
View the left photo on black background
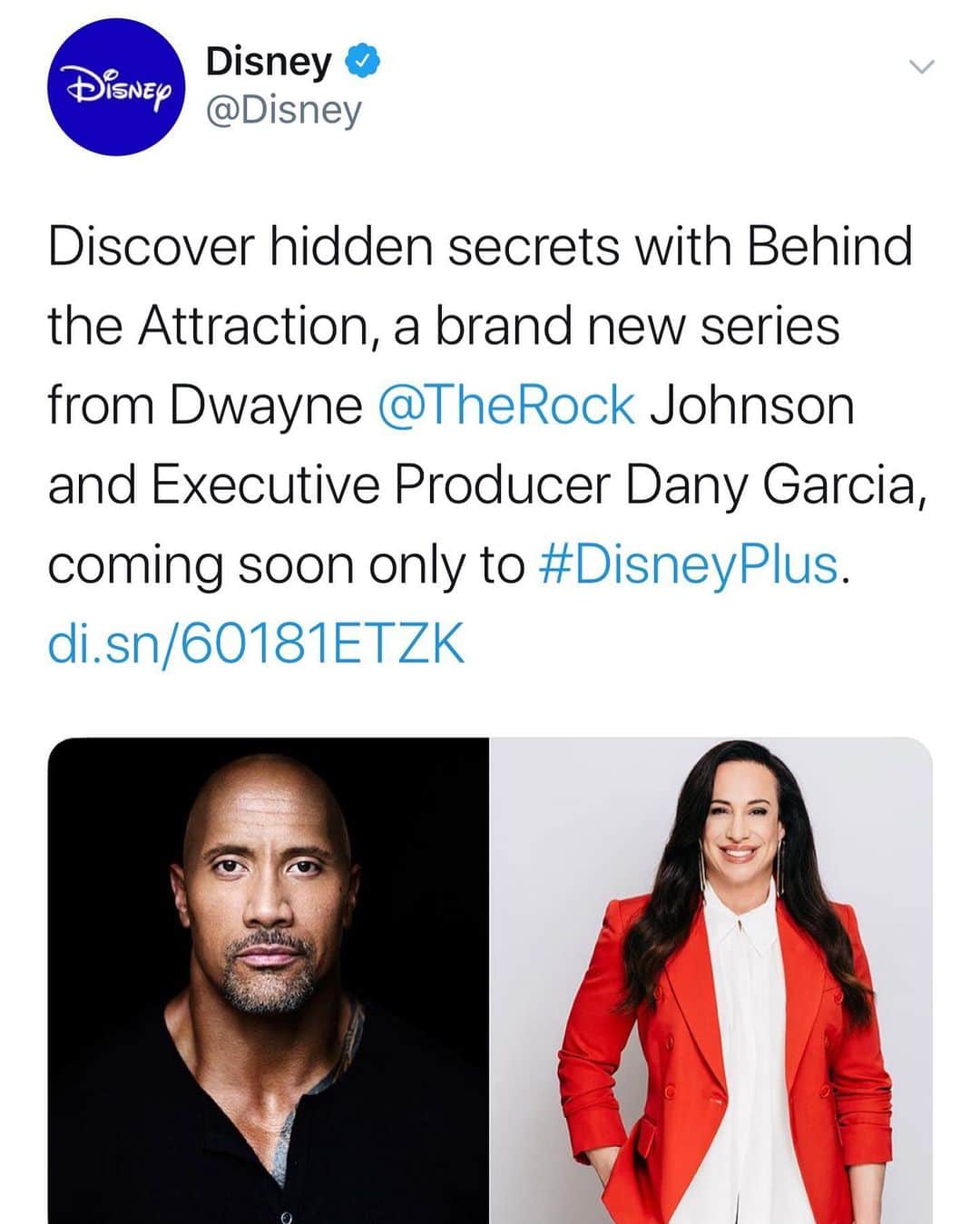[269, 980]
